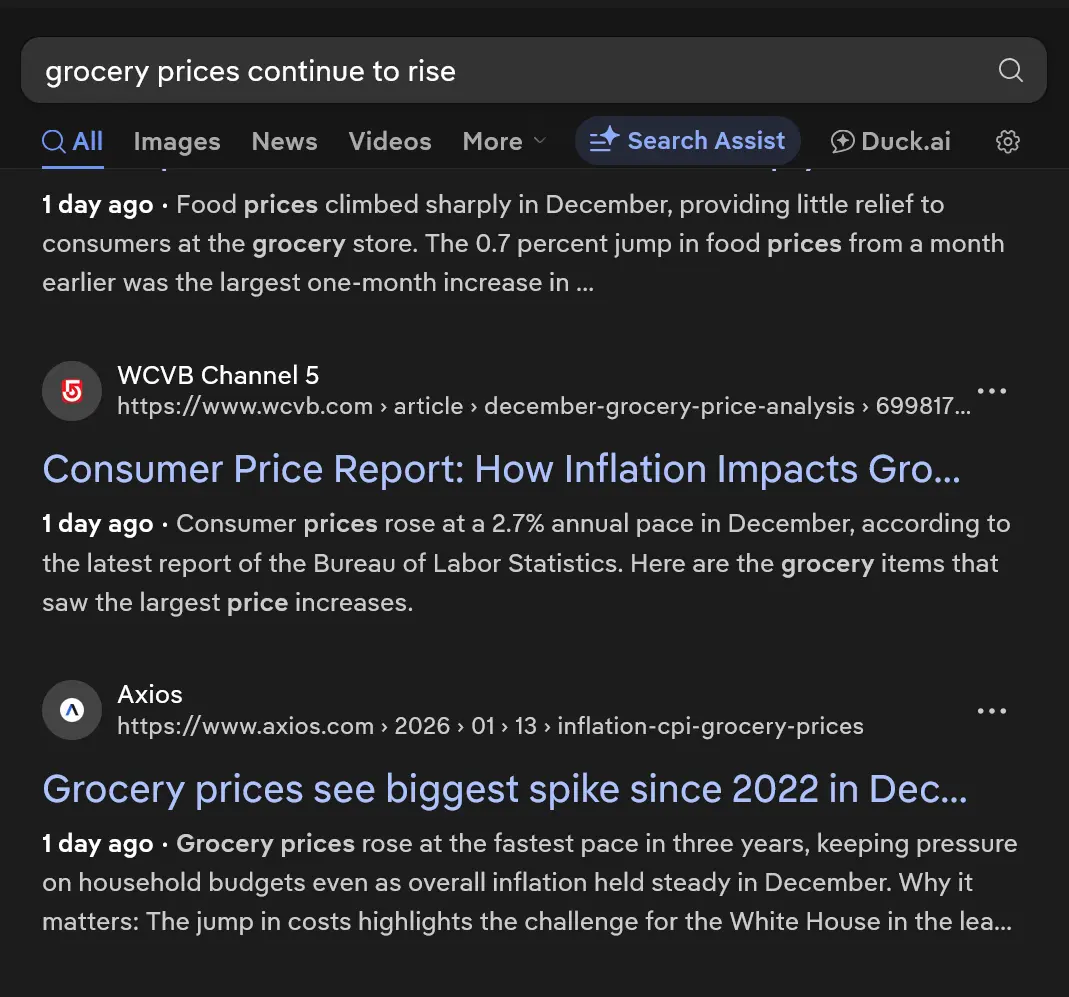Image resolution: width=1069 pixels, height=997 pixels.
Task: Select the All results tab
Action: (x=73, y=142)
